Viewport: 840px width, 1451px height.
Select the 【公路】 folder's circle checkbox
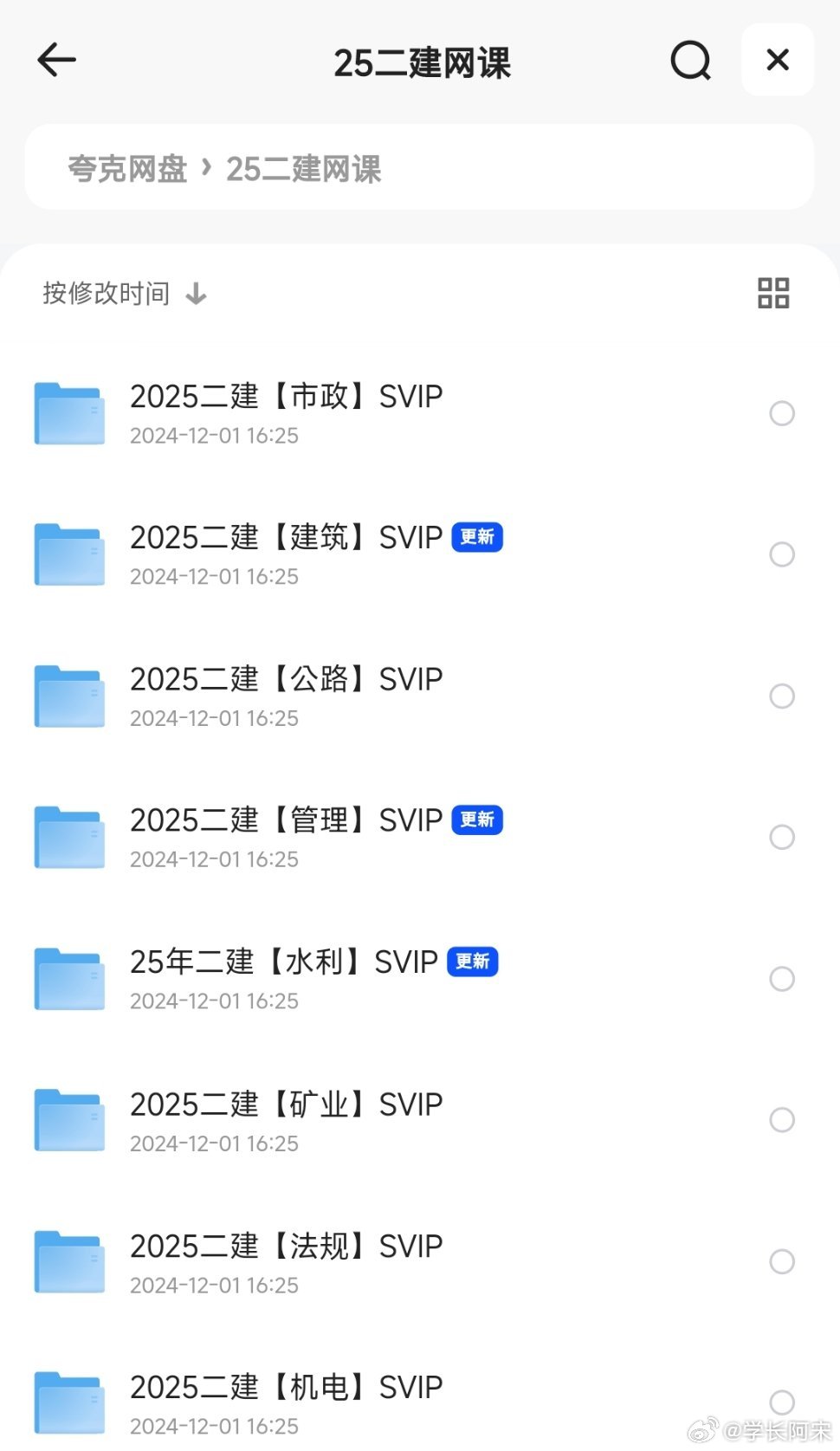782,696
